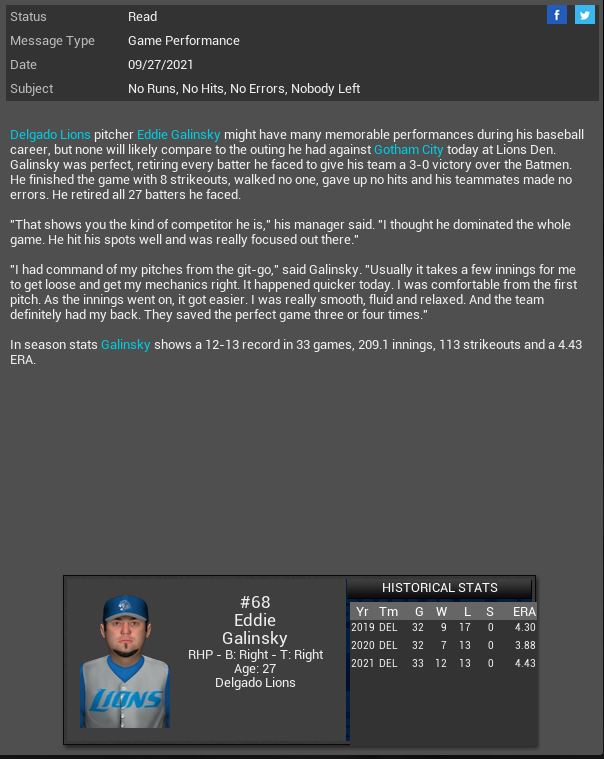Open the Delgado Lions team link

tap(50, 134)
